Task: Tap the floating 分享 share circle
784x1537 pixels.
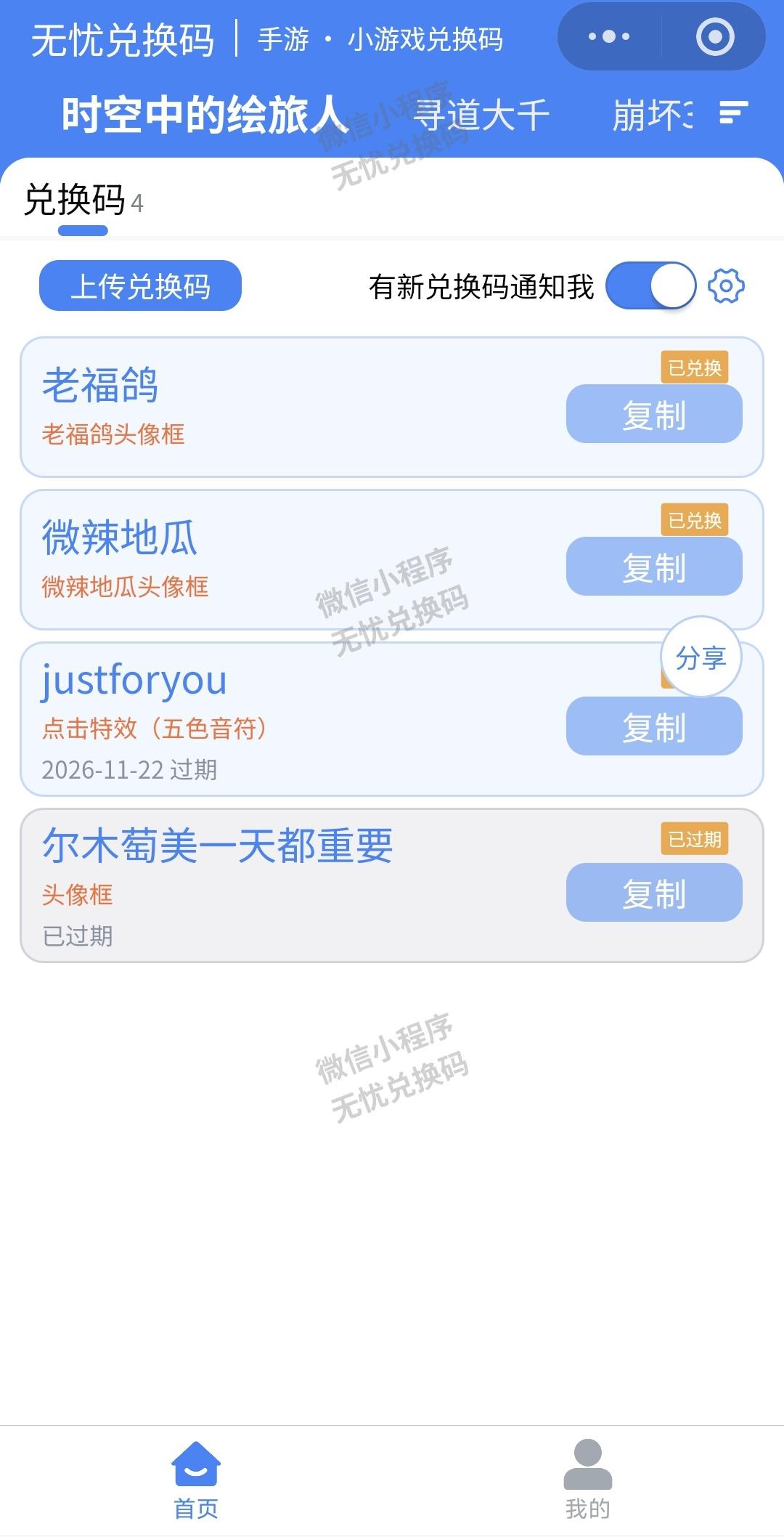Action: point(701,658)
